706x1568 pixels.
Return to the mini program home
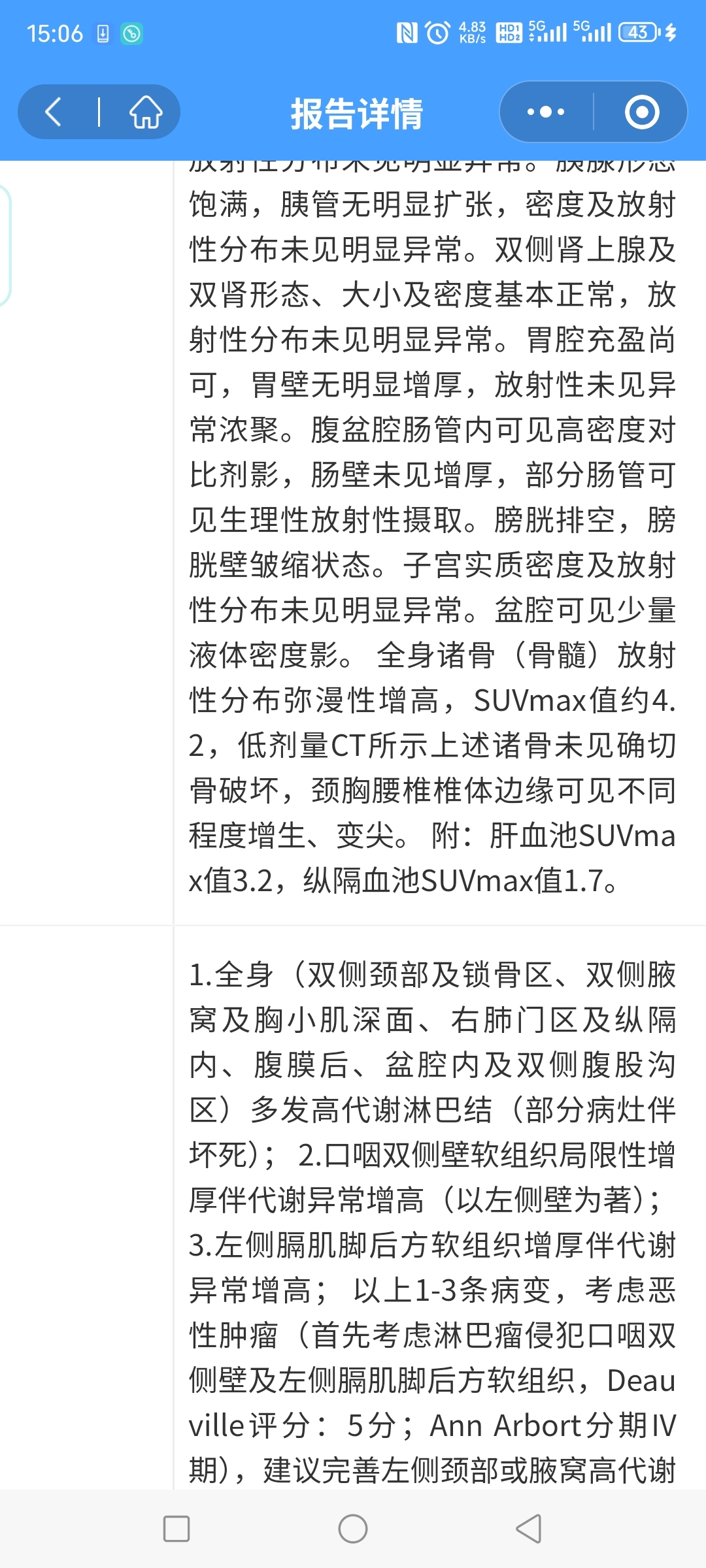pos(145,112)
